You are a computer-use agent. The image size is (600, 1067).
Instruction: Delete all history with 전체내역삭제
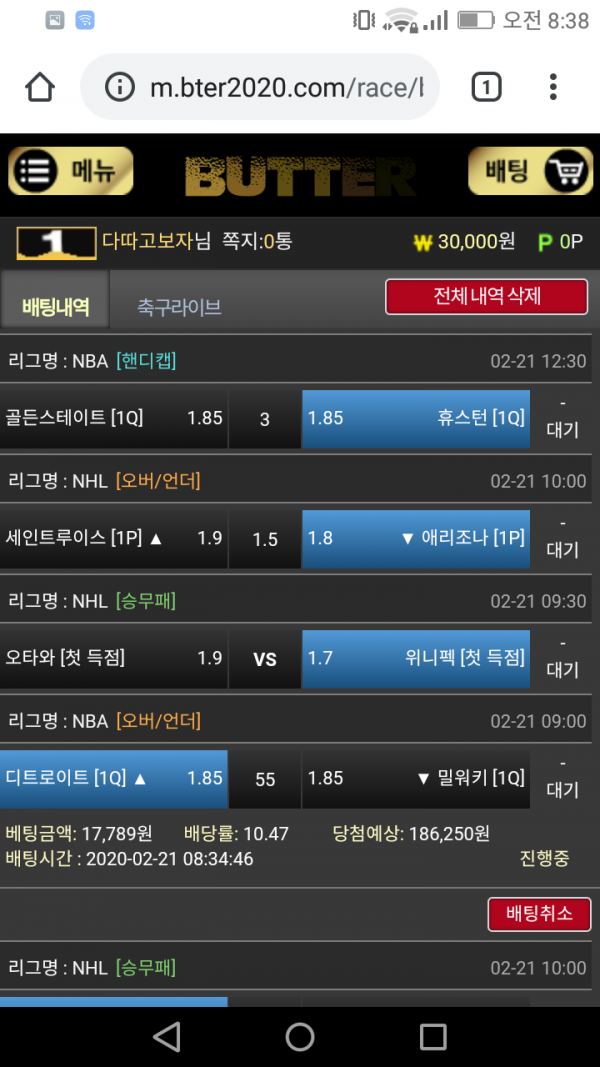click(487, 297)
